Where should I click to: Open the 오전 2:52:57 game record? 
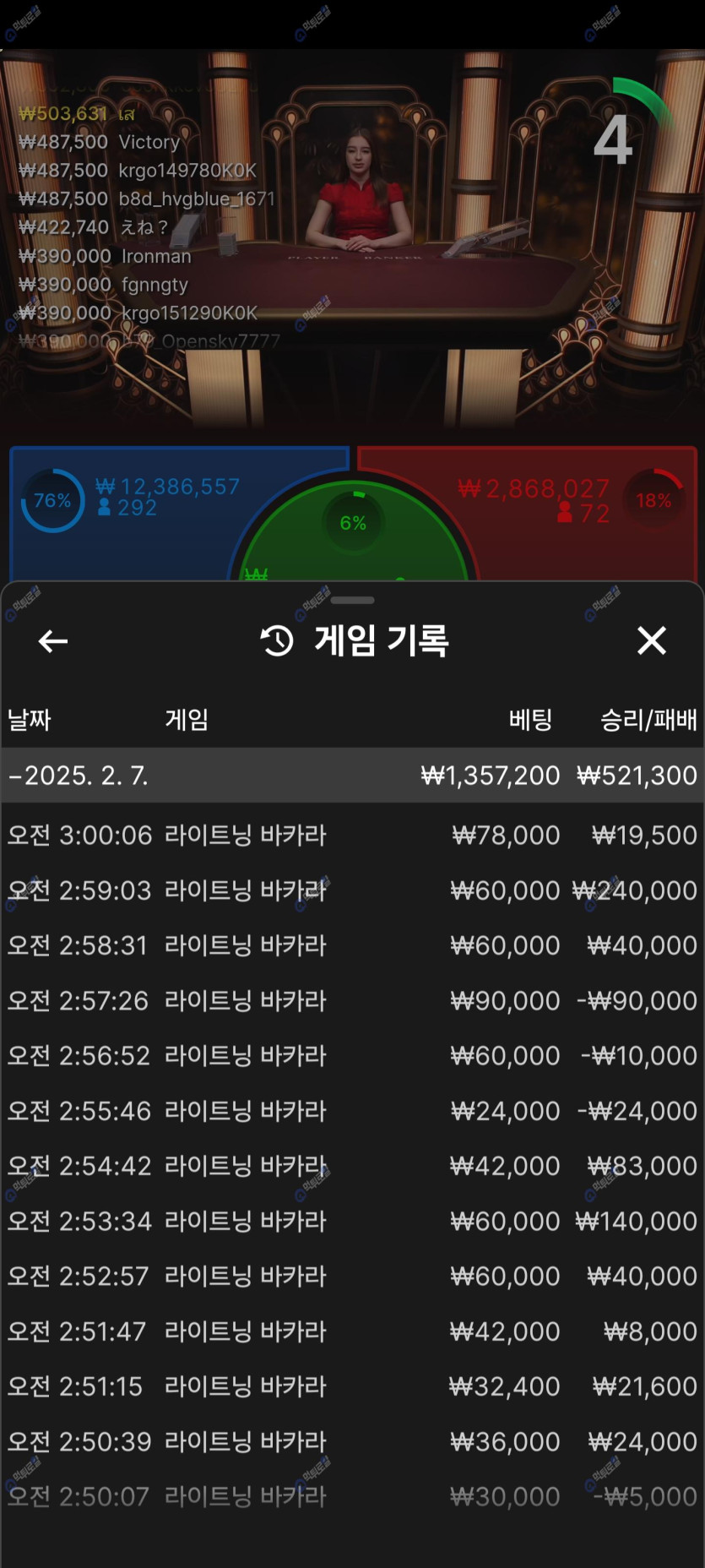tap(352, 1277)
